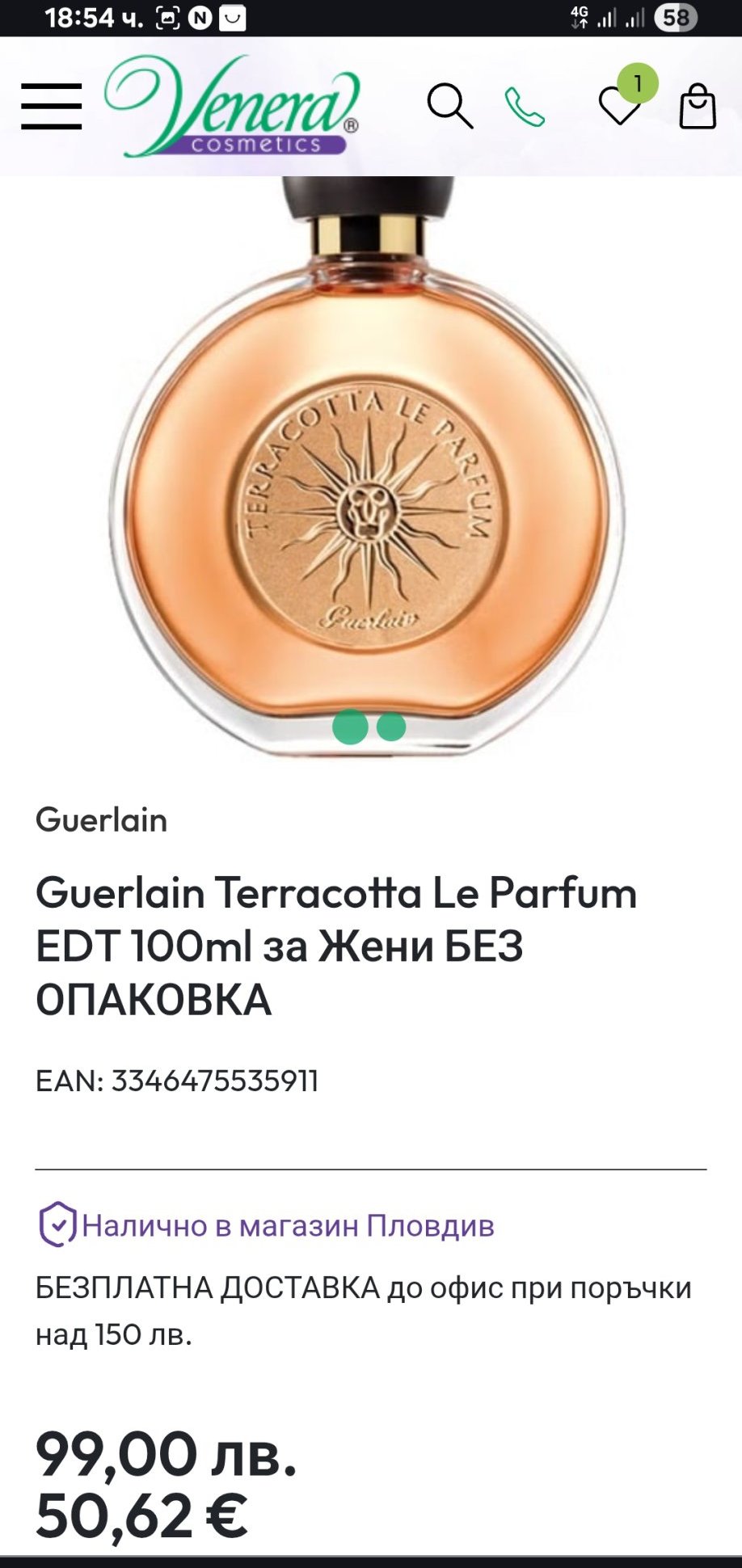Tap the green phone call icon

click(525, 107)
